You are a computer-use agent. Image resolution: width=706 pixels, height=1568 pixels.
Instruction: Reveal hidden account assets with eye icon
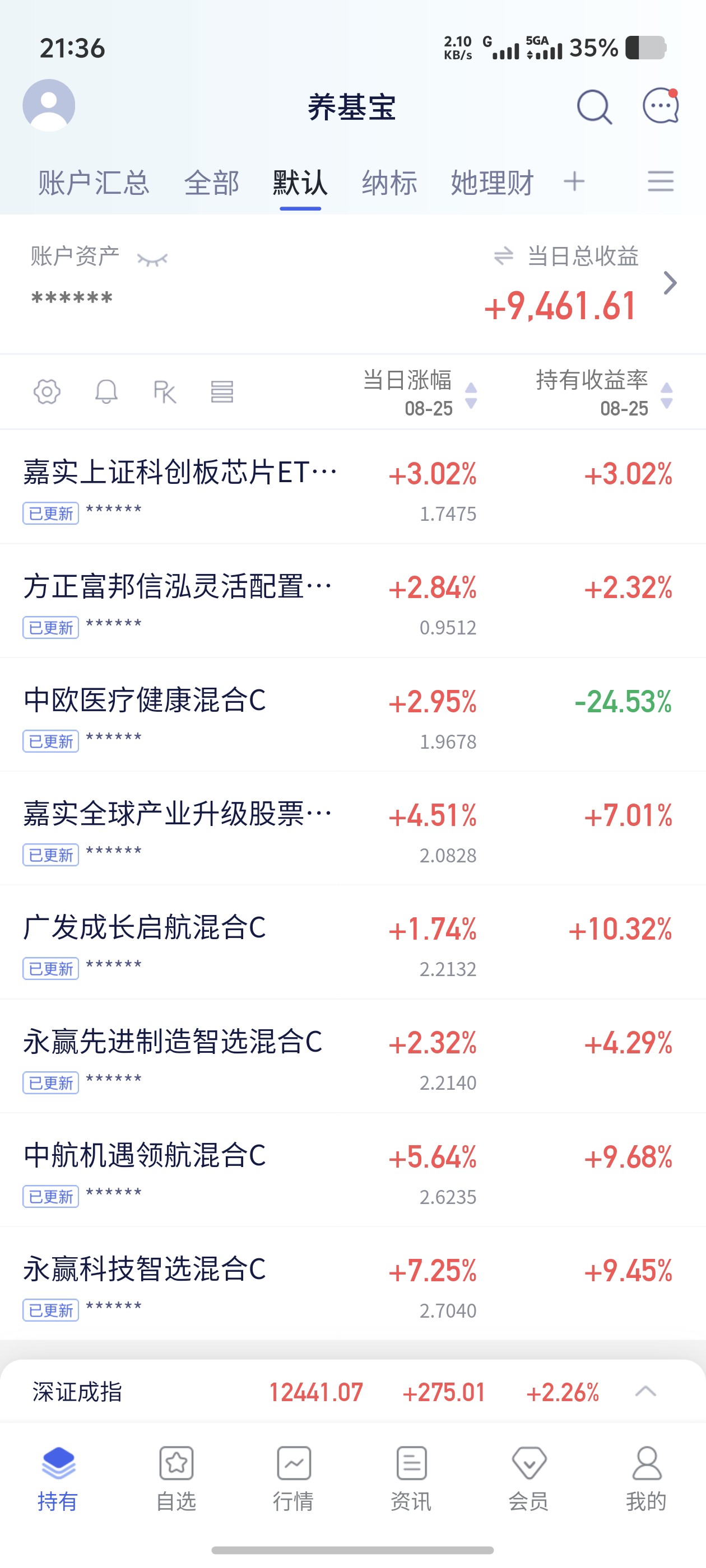pos(152,260)
